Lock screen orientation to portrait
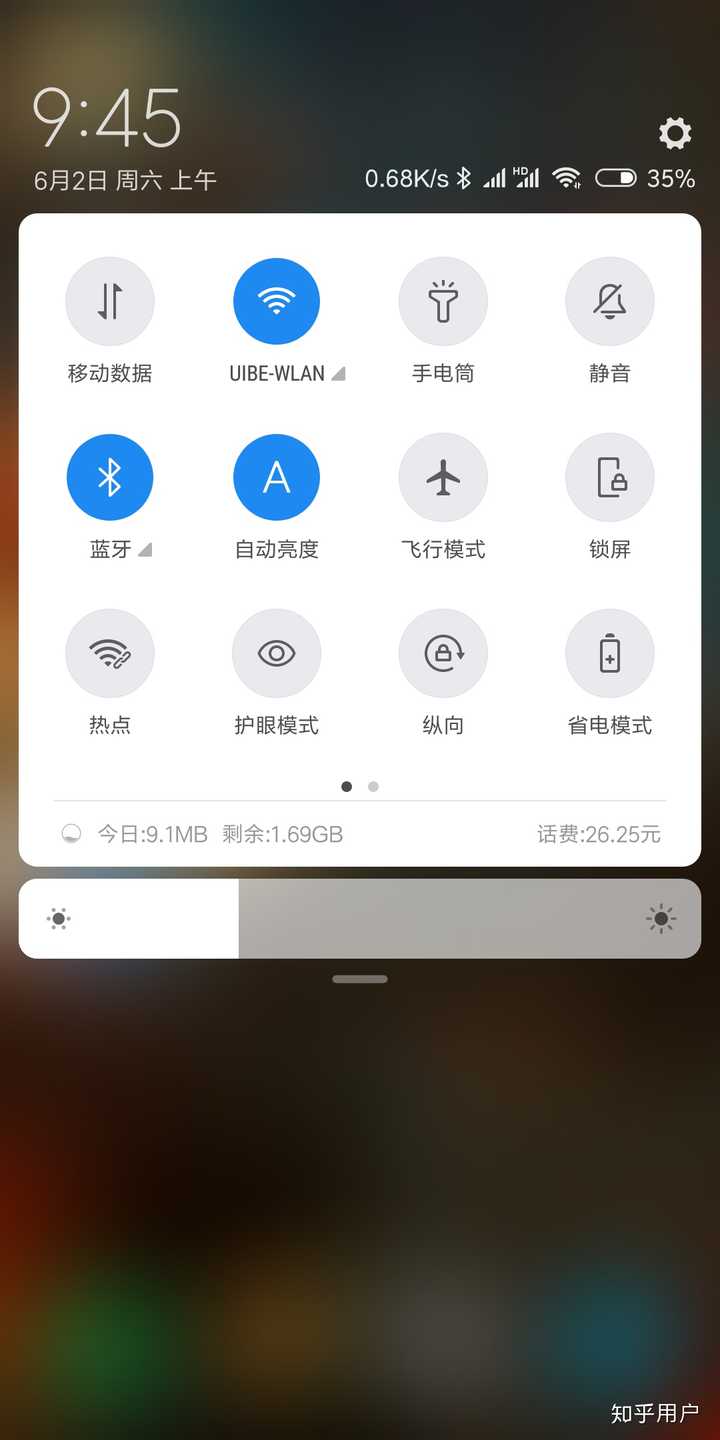This screenshot has width=720, height=1440. (443, 652)
